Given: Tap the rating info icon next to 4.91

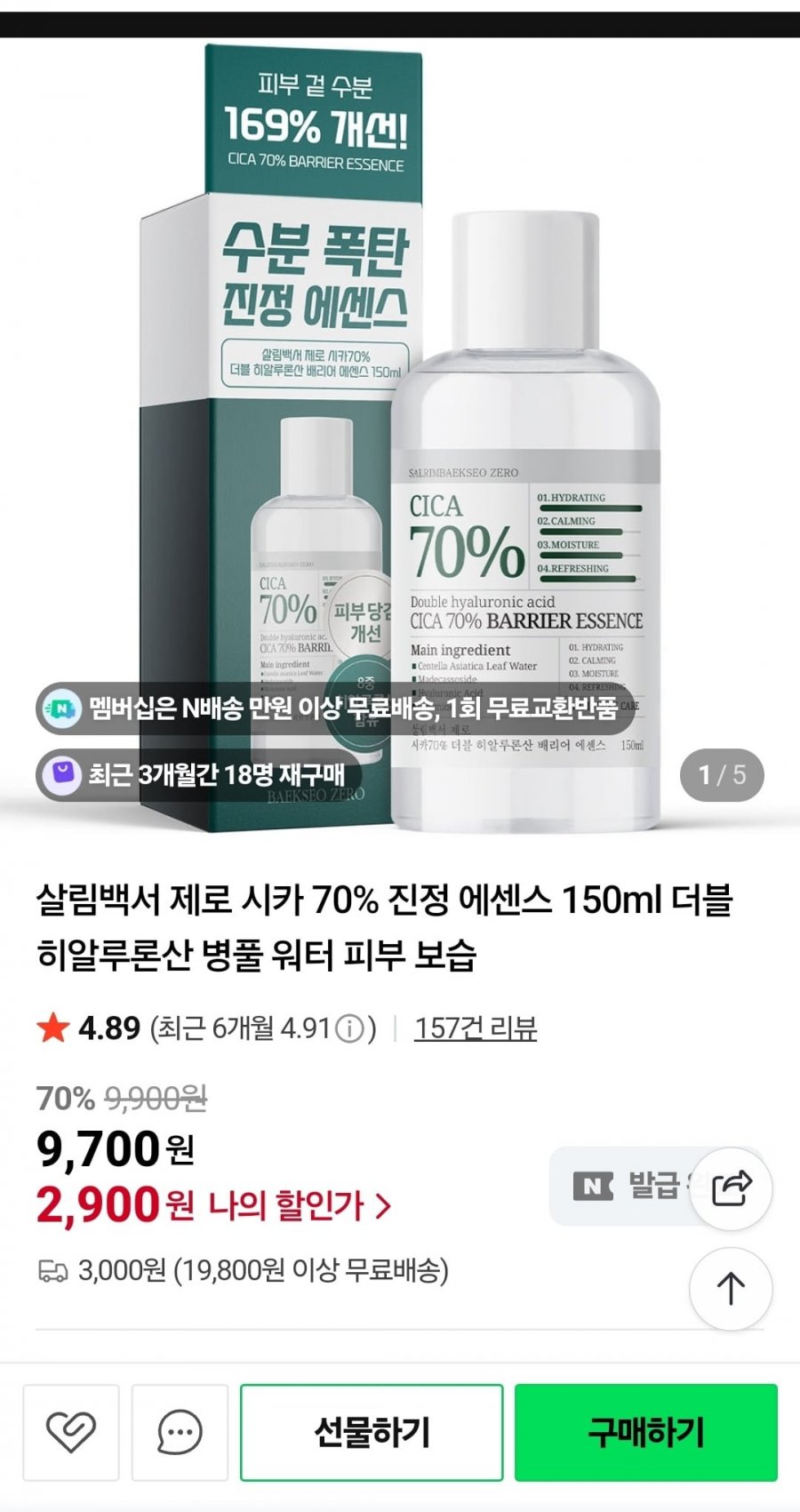Looking at the screenshot, I should click(x=350, y=1029).
